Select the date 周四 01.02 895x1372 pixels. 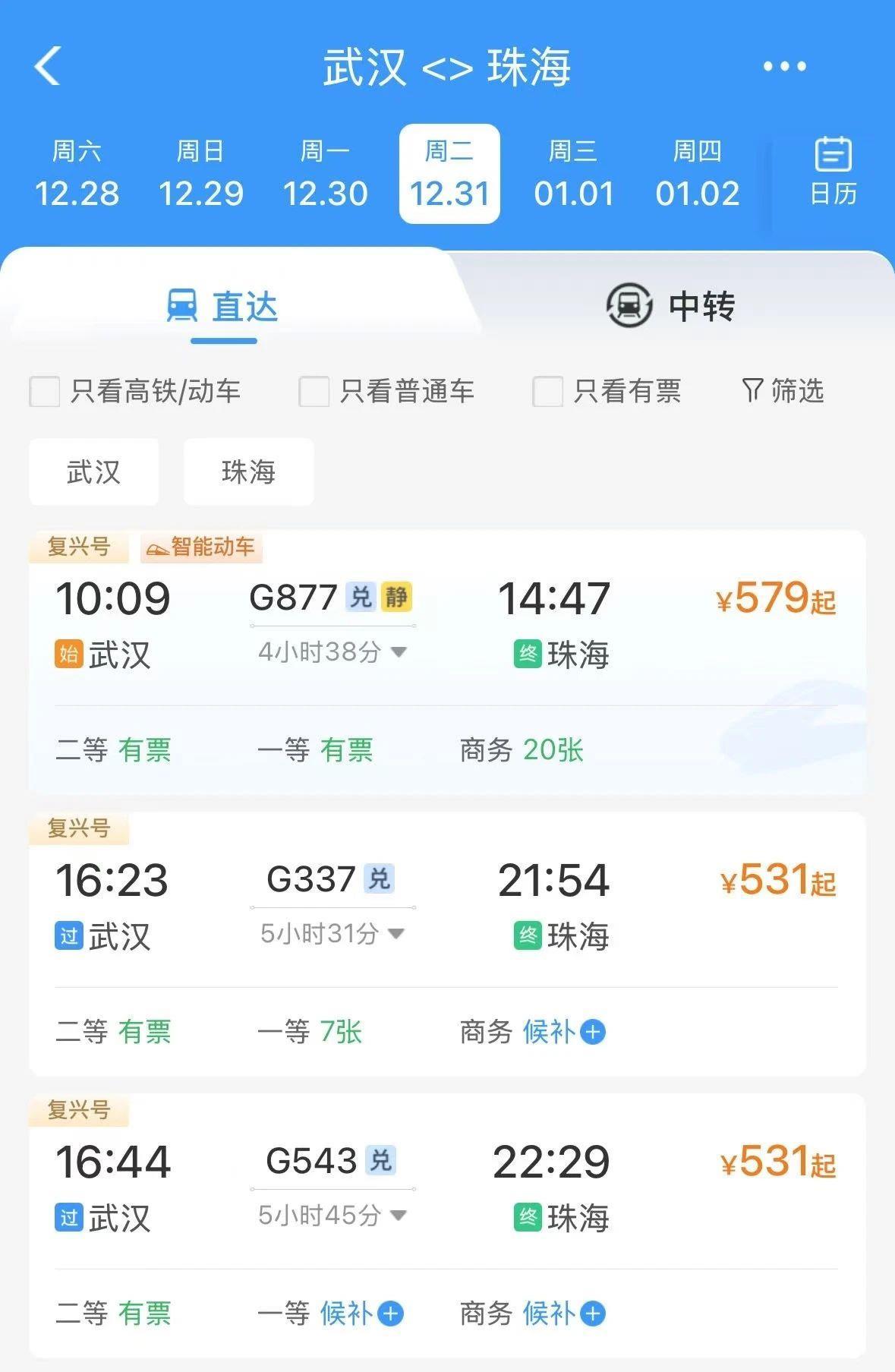coord(697,174)
